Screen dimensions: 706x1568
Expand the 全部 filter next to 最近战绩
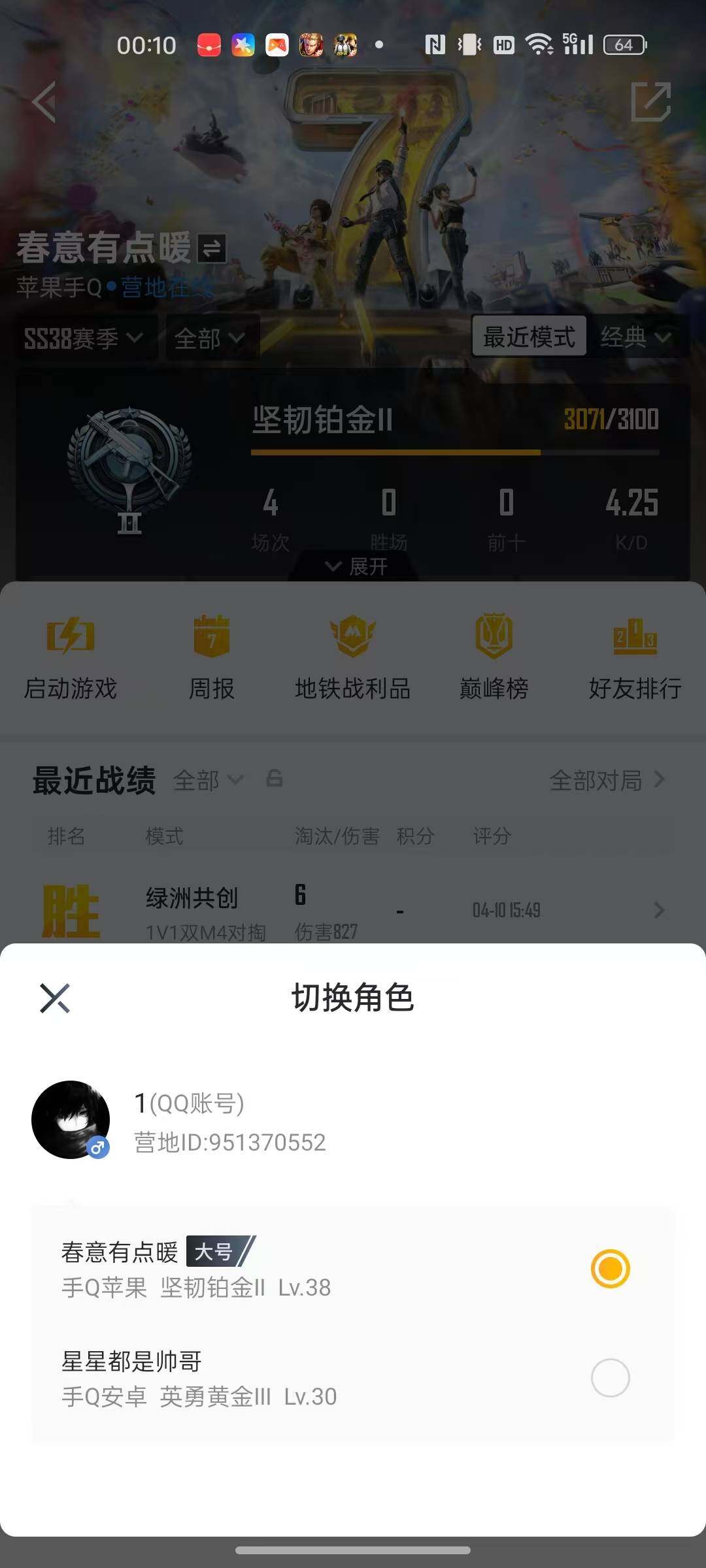[x=209, y=780]
